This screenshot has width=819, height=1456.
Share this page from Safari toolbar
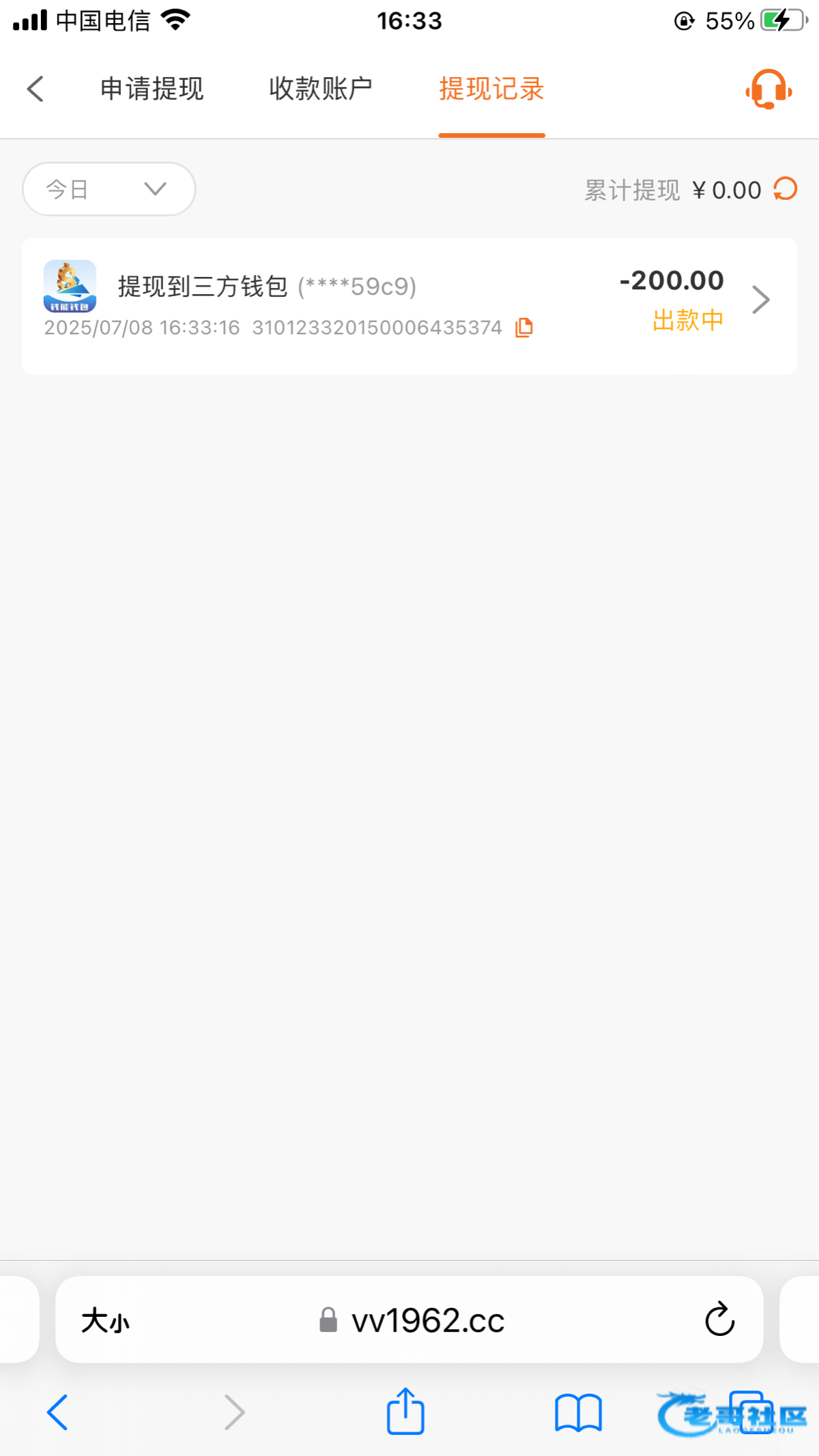tap(405, 1411)
